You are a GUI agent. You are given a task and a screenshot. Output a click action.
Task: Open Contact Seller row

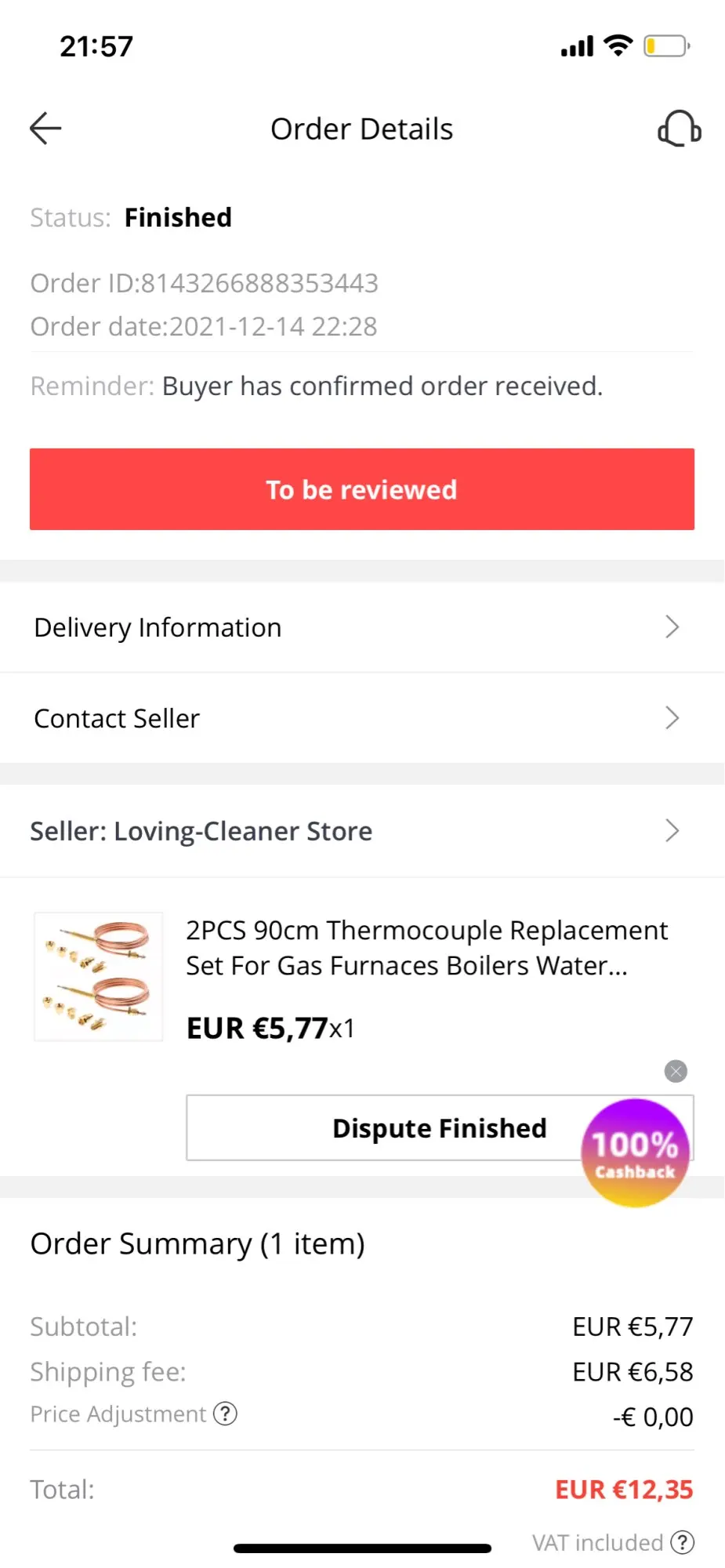point(362,718)
